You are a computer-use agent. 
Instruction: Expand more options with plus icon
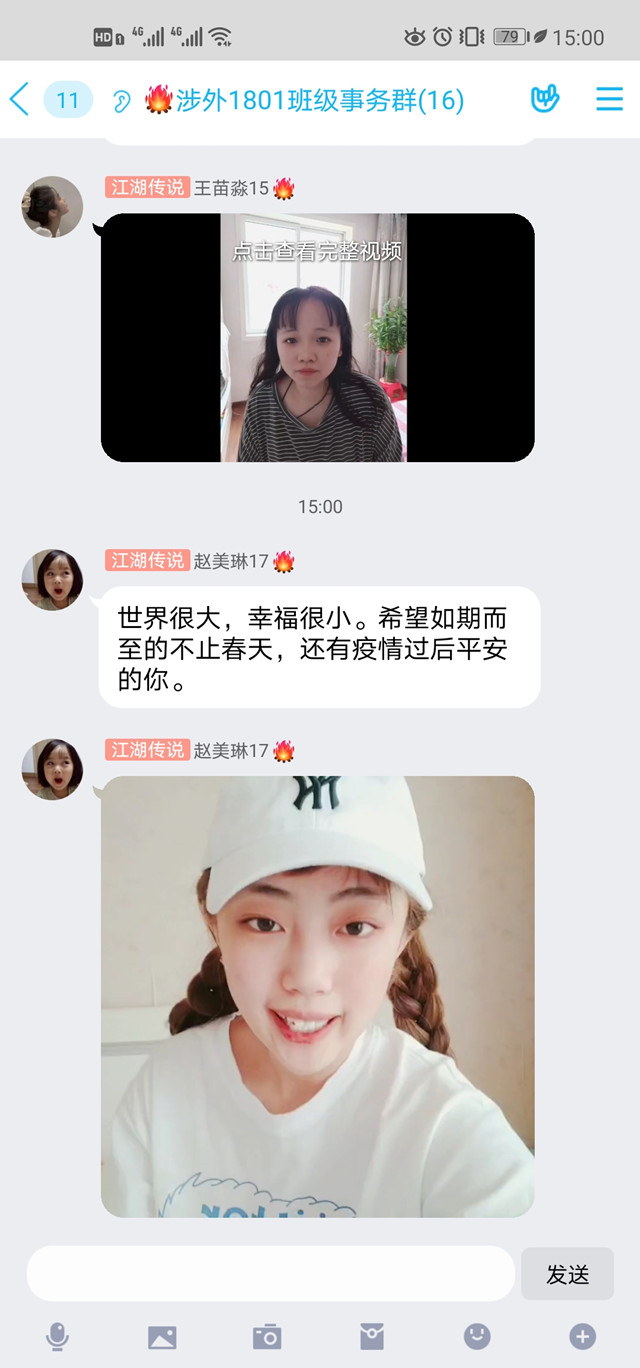pyautogui.click(x=582, y=1336)
